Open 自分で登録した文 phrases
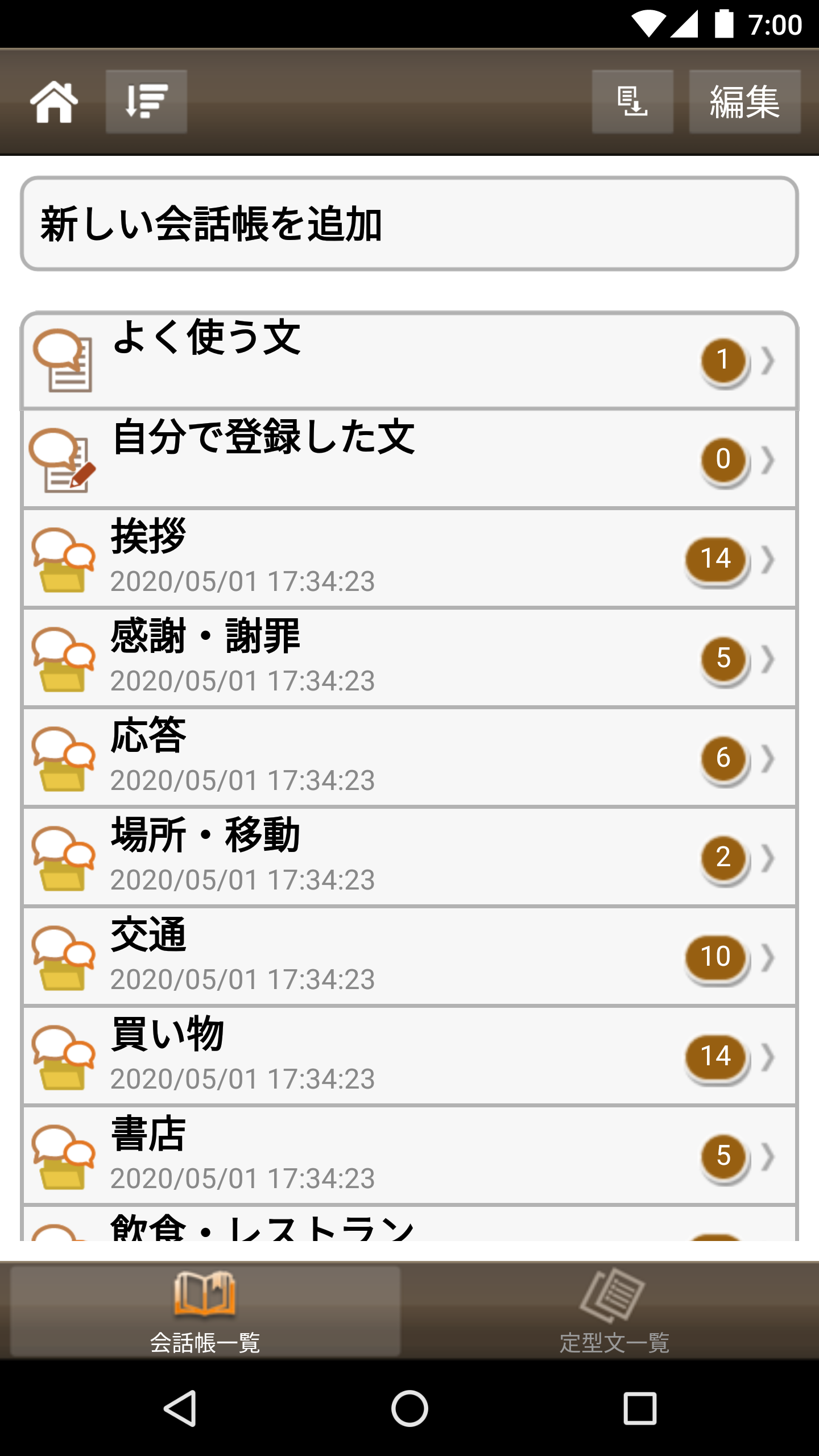This screenshot has width=819, height=1456. tap(409, 459)
